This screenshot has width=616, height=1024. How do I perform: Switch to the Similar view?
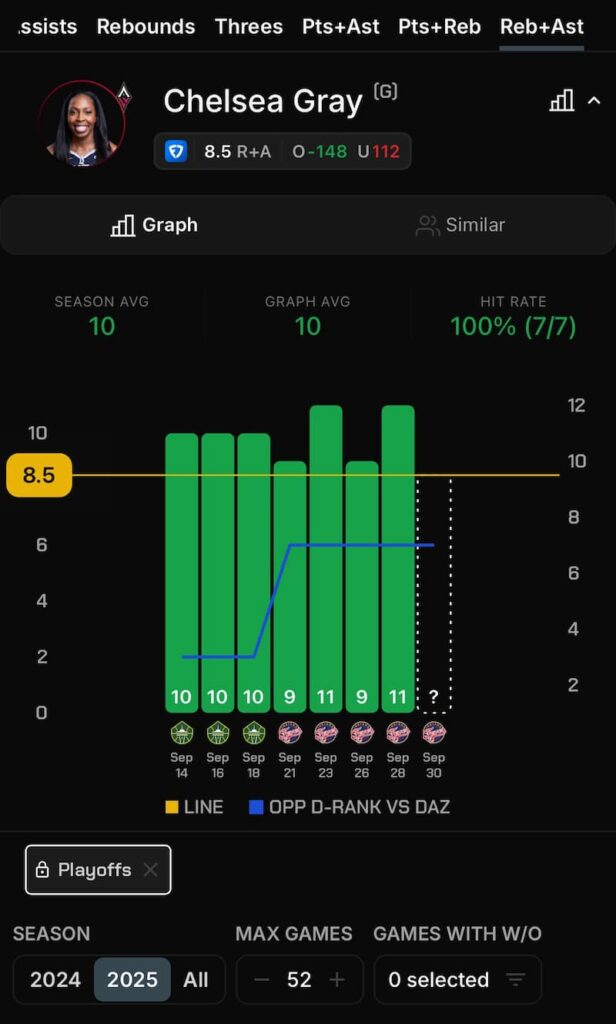tap(460, 225)
